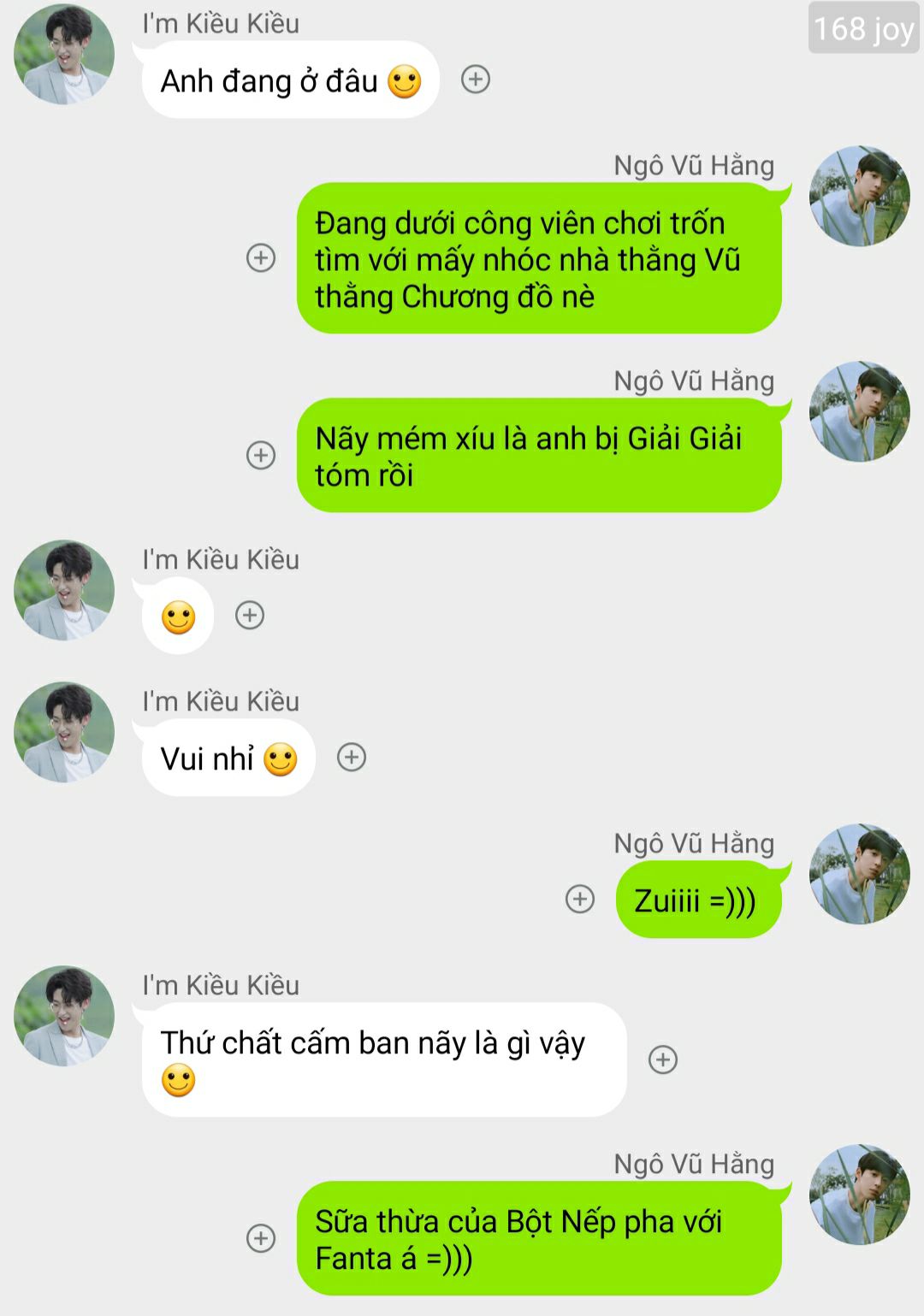This screenshot has width=924, height=1316.
Task: Tap the plus next to "Đang dưới công viên" message
Action: tap(261, 257)
